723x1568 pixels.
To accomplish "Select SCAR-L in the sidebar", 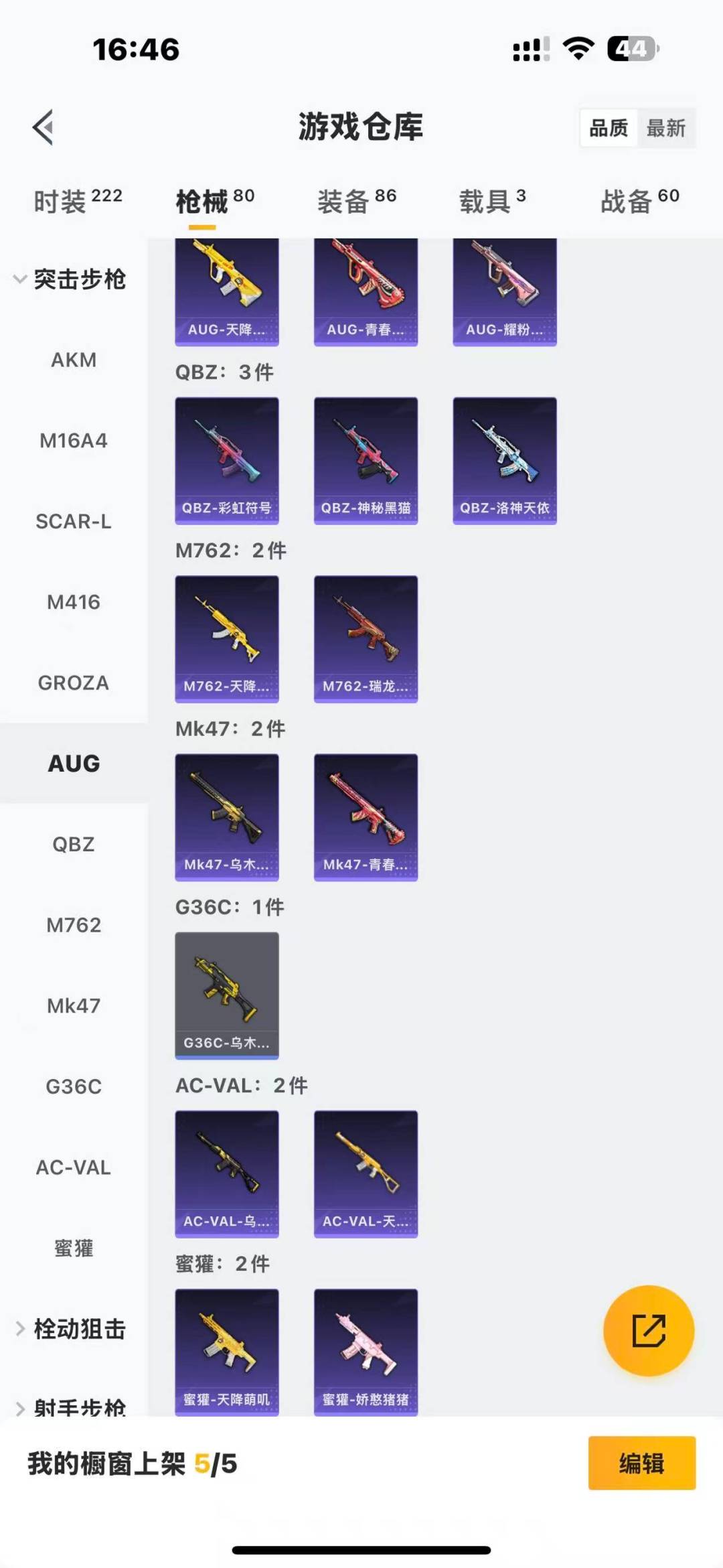I will [74, 521].
